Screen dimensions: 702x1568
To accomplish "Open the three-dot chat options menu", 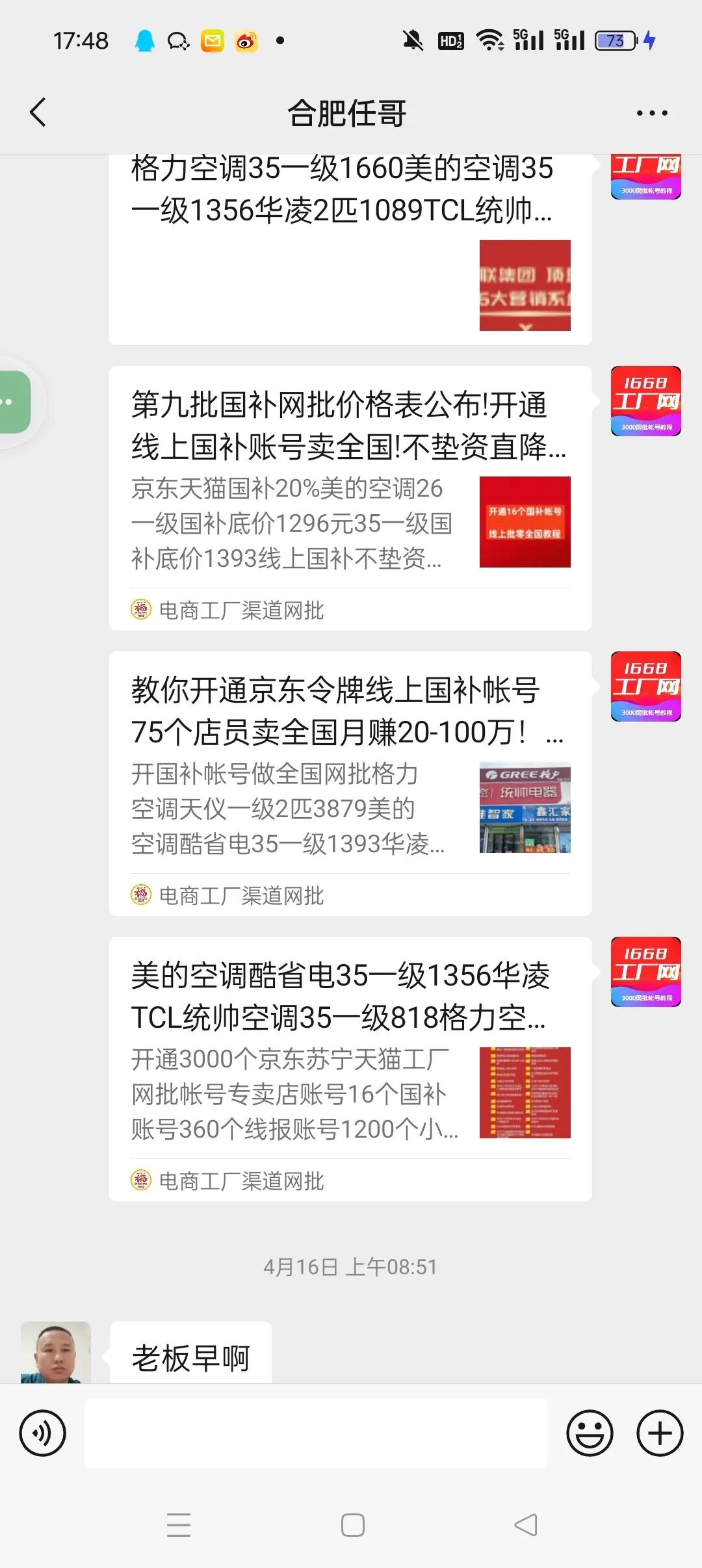I will click(x=651, y=113).
